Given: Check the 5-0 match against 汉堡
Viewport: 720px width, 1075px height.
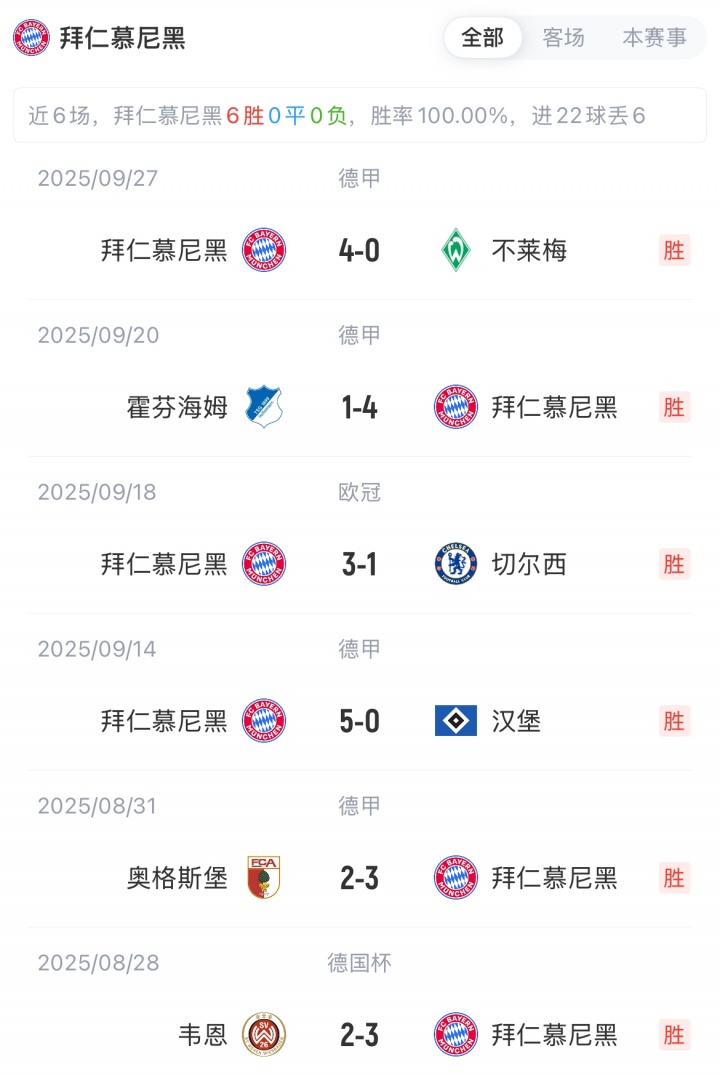Looking at the screenshot, I should pos(360,721).
